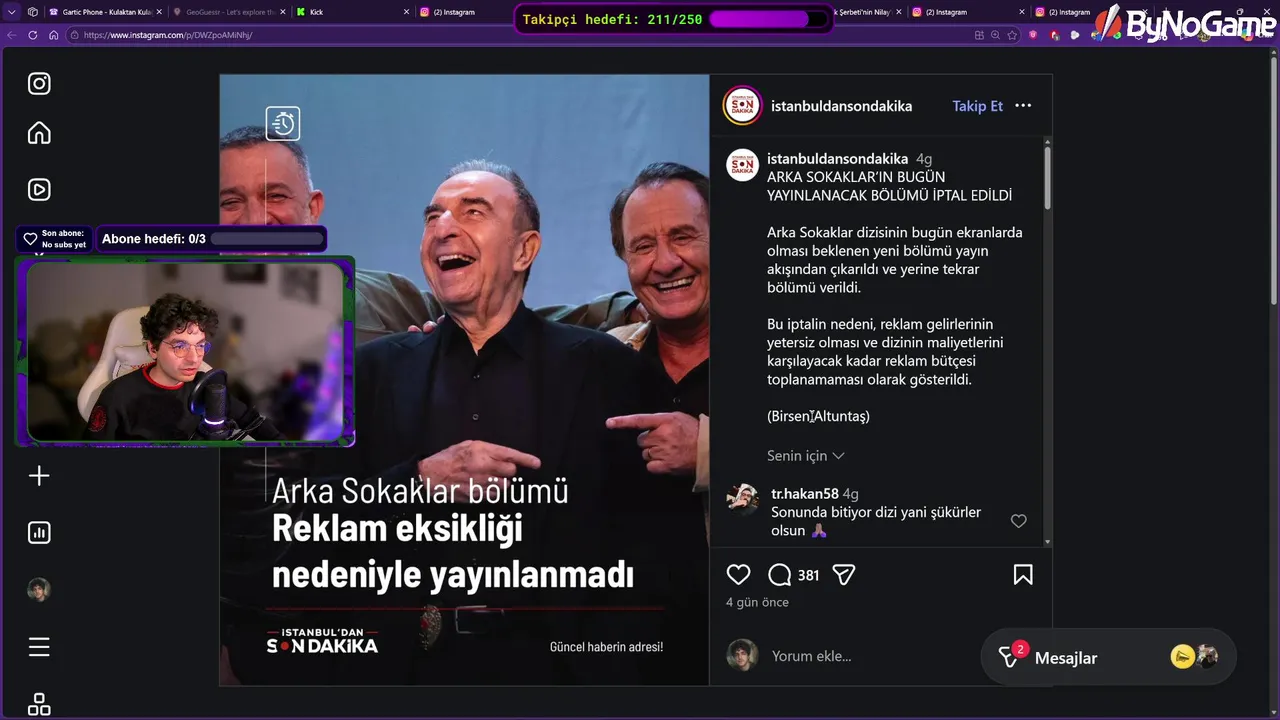1280x720 pixels.
Task: Open the Mesajlar messages panel
Action: [x=1065, y=658]
